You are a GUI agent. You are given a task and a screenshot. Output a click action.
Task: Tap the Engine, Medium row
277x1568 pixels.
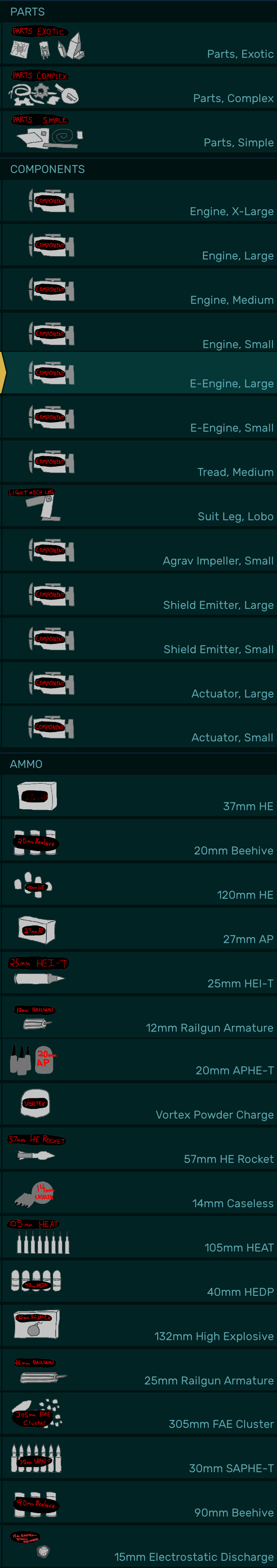point(139,290)
